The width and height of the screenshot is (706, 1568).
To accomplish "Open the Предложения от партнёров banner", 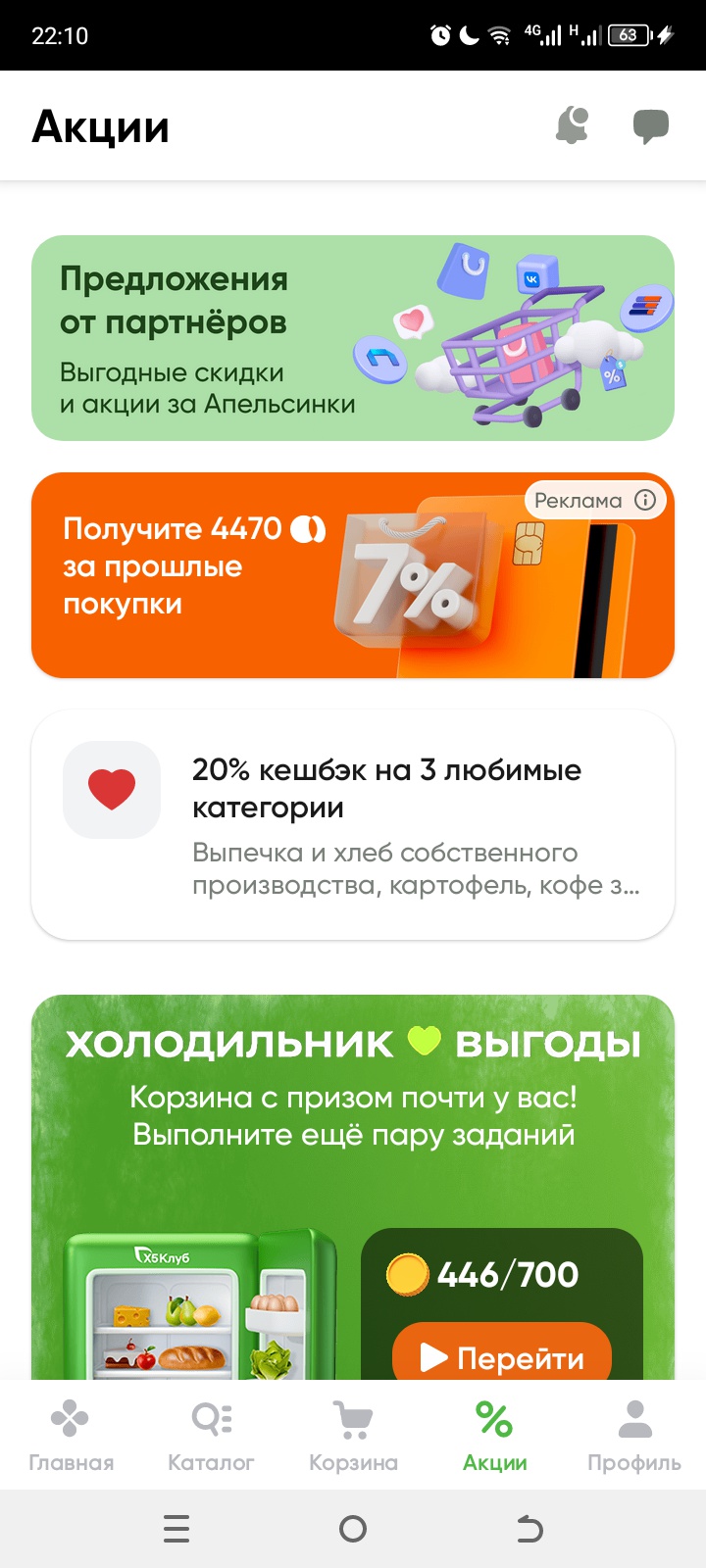I will pos(353,338).
